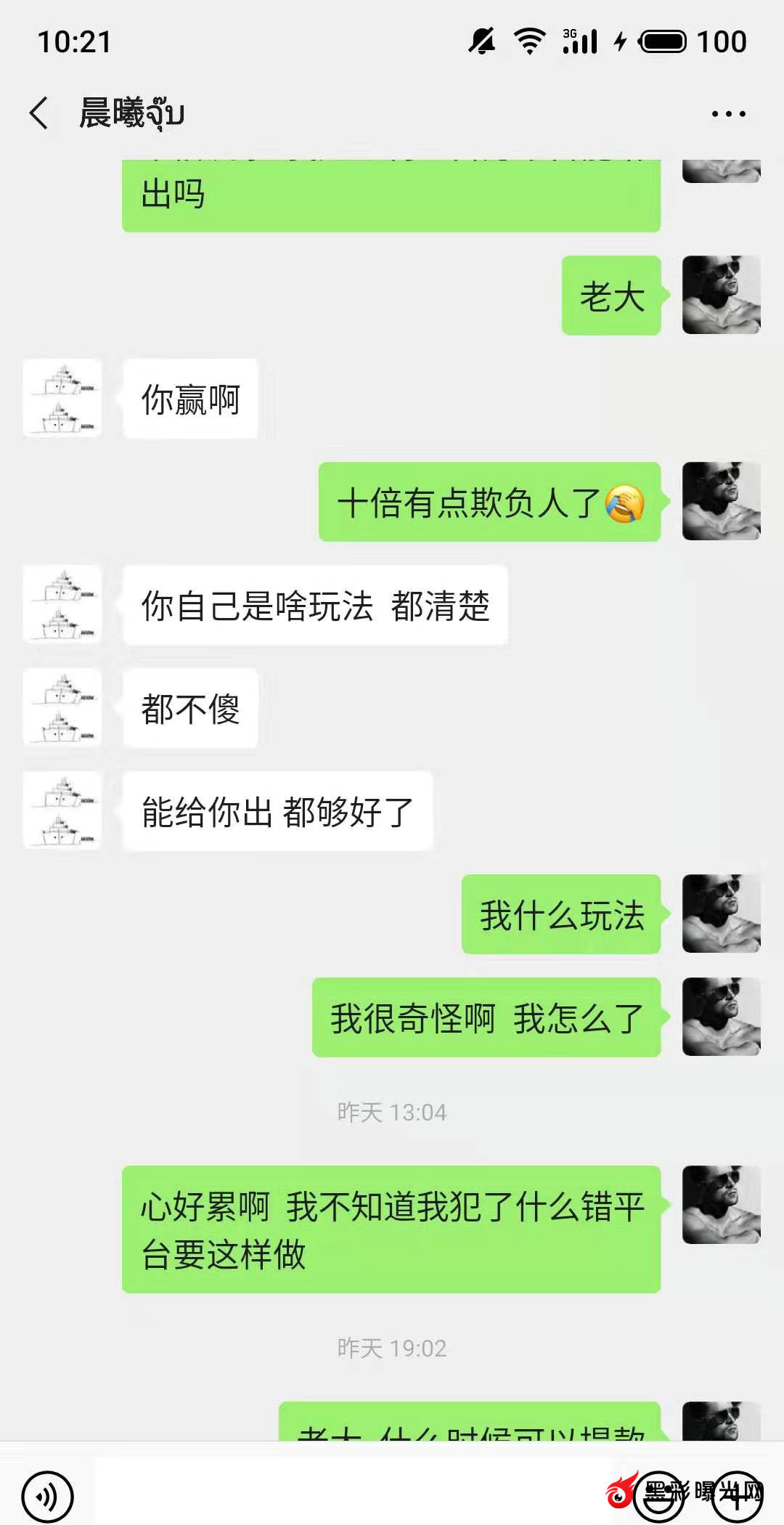The image size is (784, 1525).
Task: Open the plus attachments menu
Action: 737,1496
